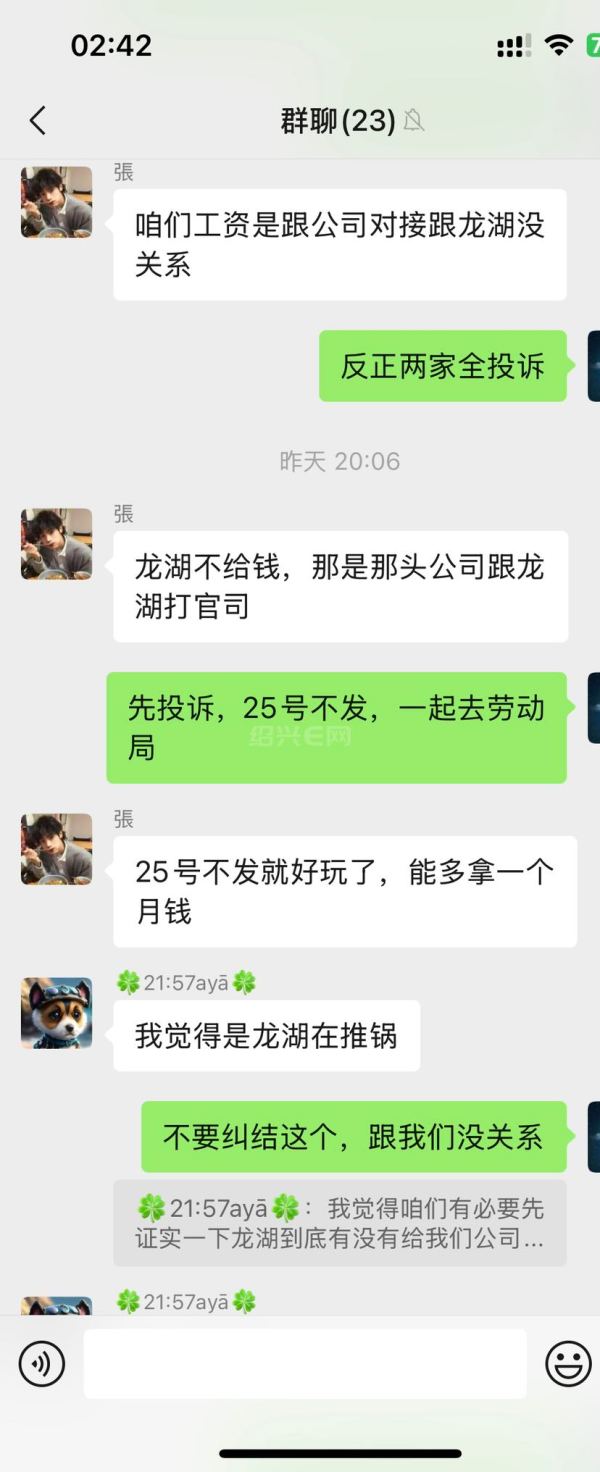The width and height of the screenshot is (600, 1472).
Task: Open the emoji picker
Action: click(x=567, y=1363)
